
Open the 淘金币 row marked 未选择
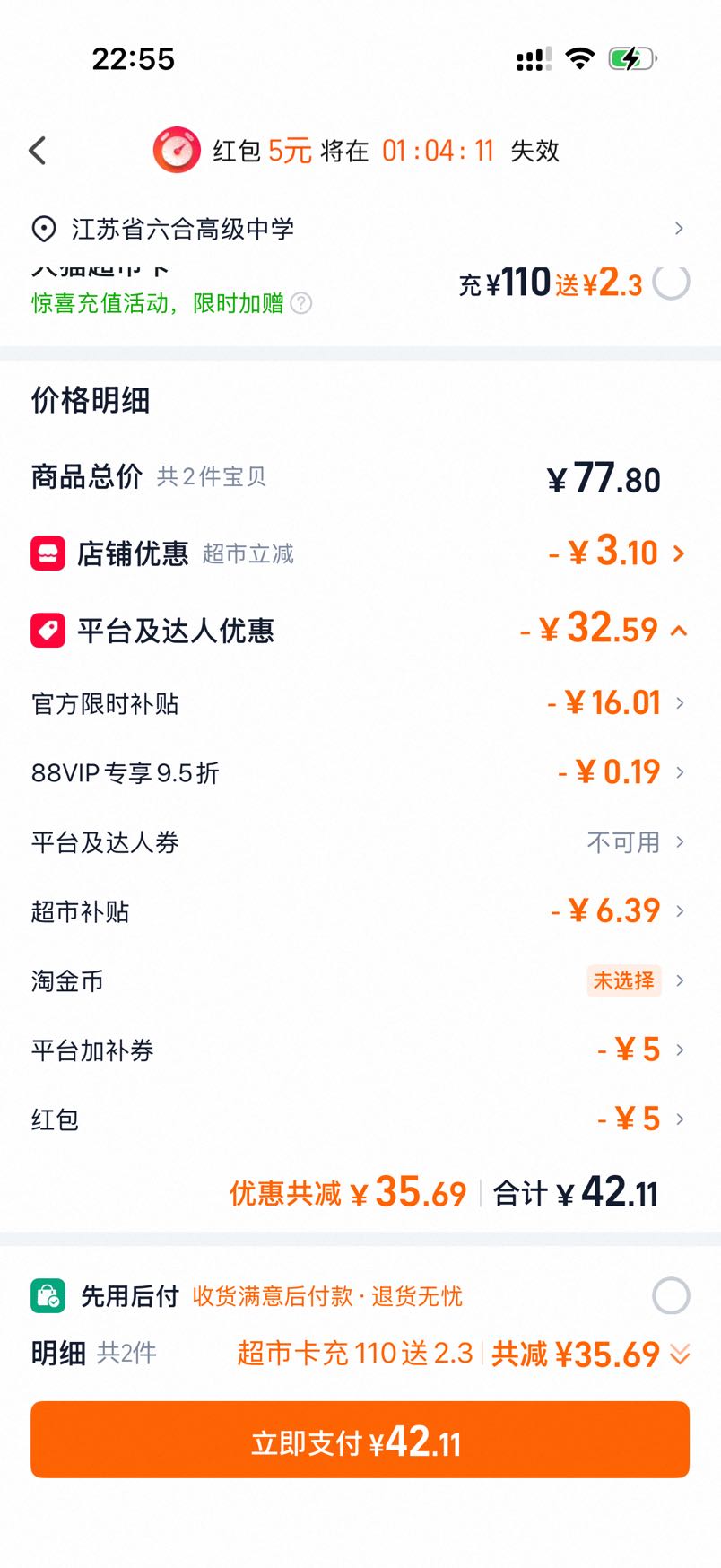click(x=359, y=980)
